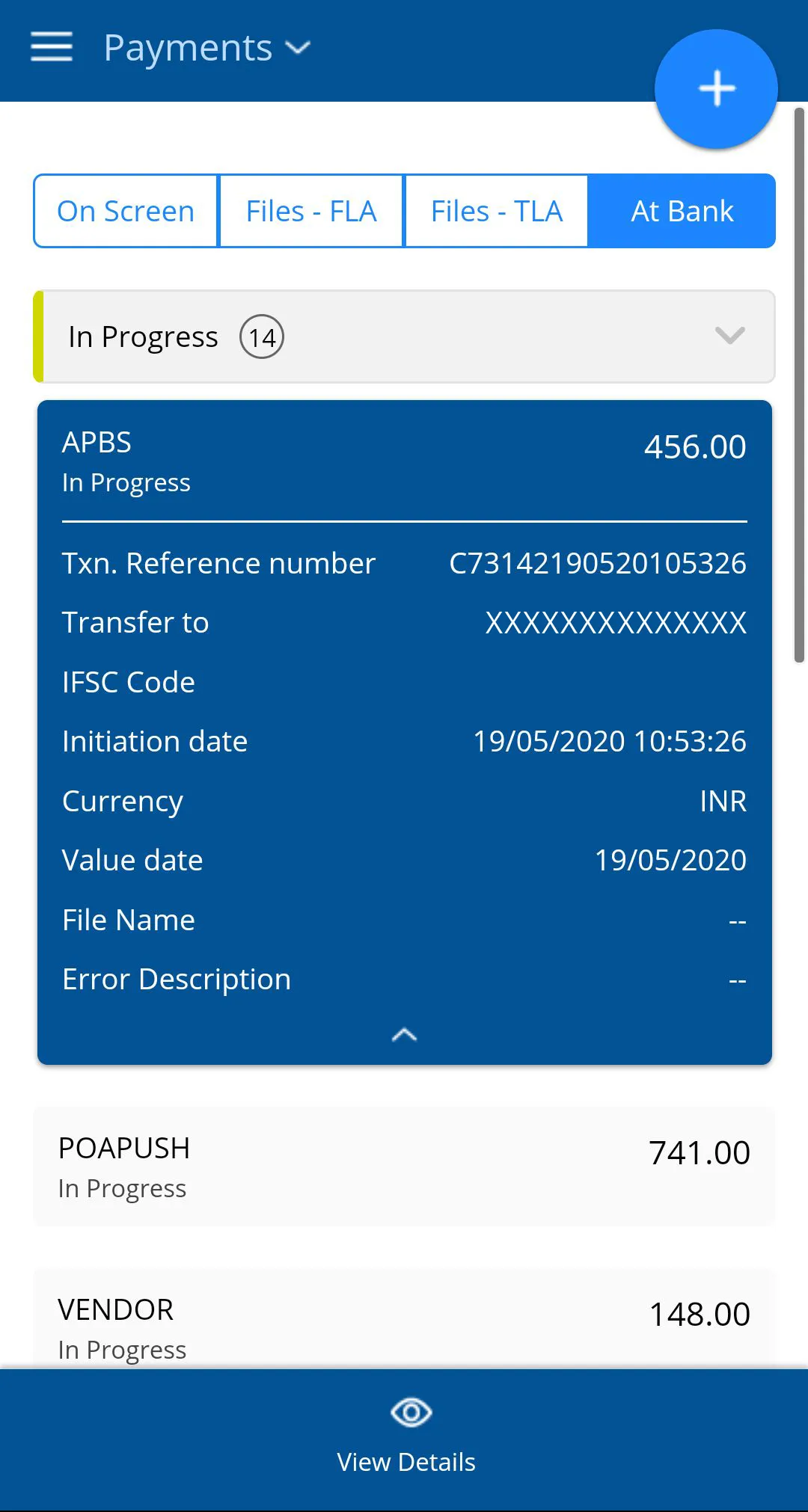Image resolution: width=808 pixels, height=1512 pixels.
Task: Tap View Details at the bottom
Action: point(405,1437)
